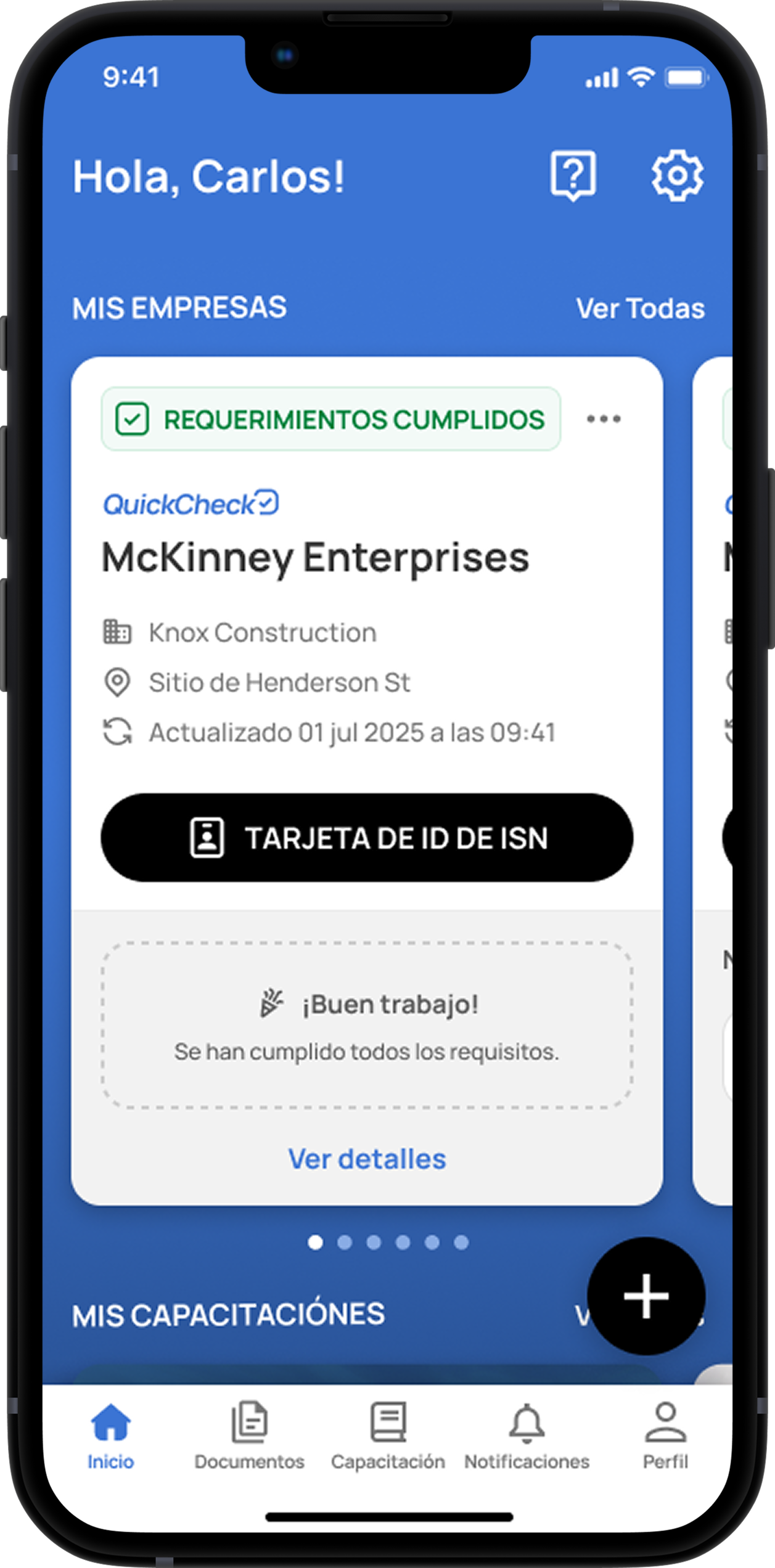This screenshot has height=1568, width=775.
Task: Tap the floating plus button
Action: click(646, 1296)
